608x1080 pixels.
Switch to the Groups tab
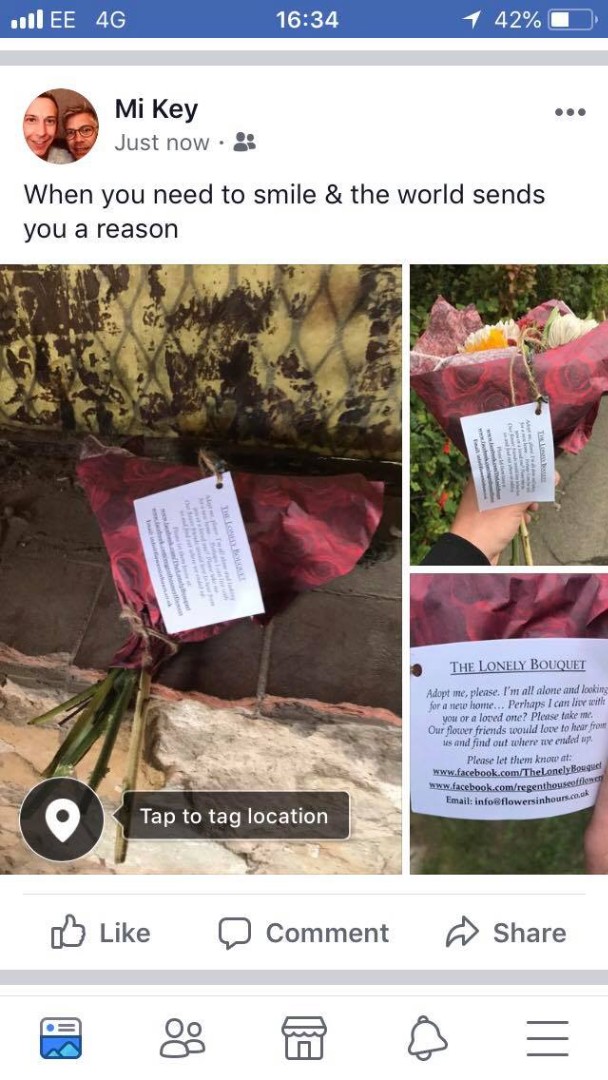tap(182, 1038)
